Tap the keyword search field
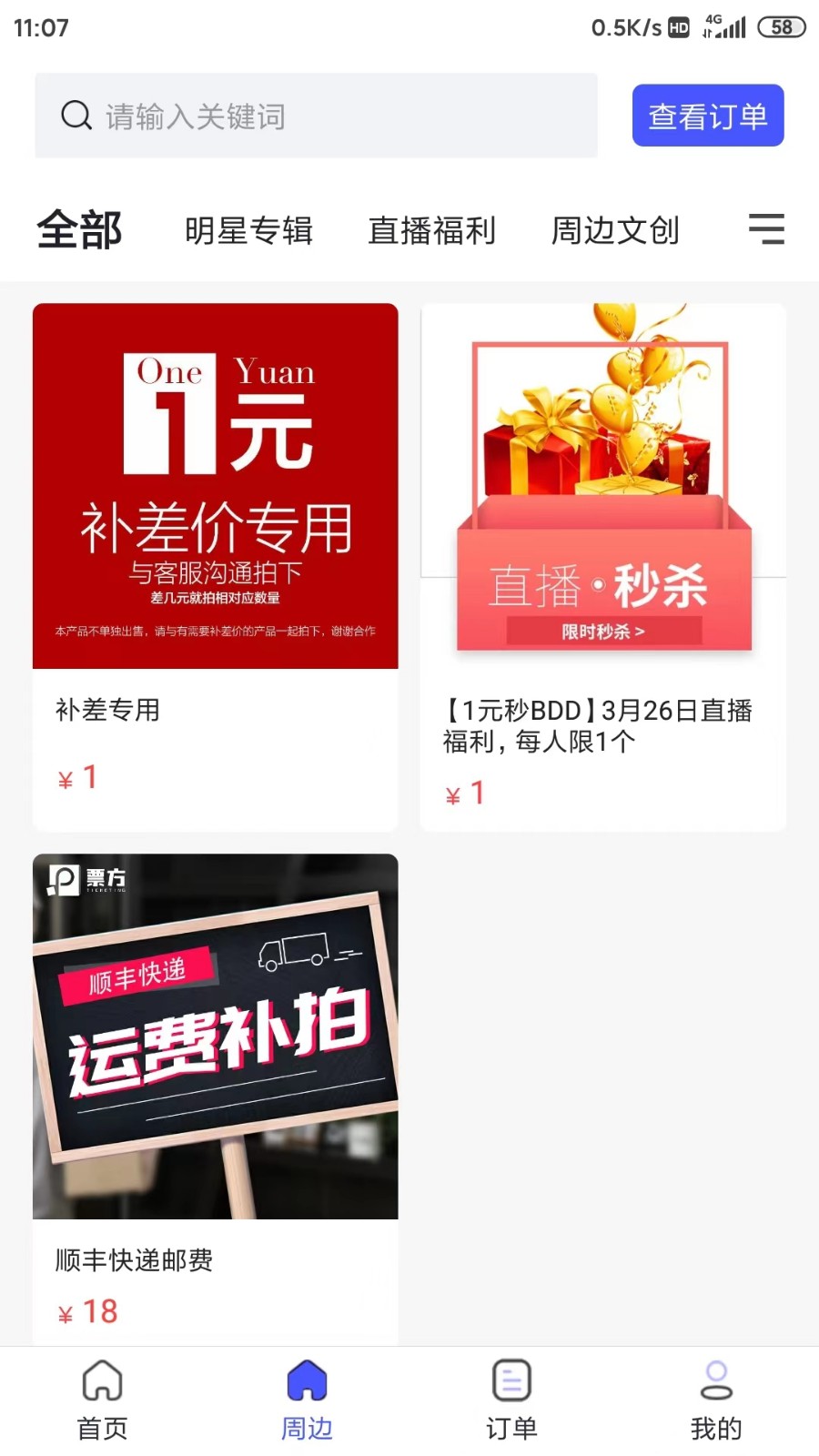 316,116
